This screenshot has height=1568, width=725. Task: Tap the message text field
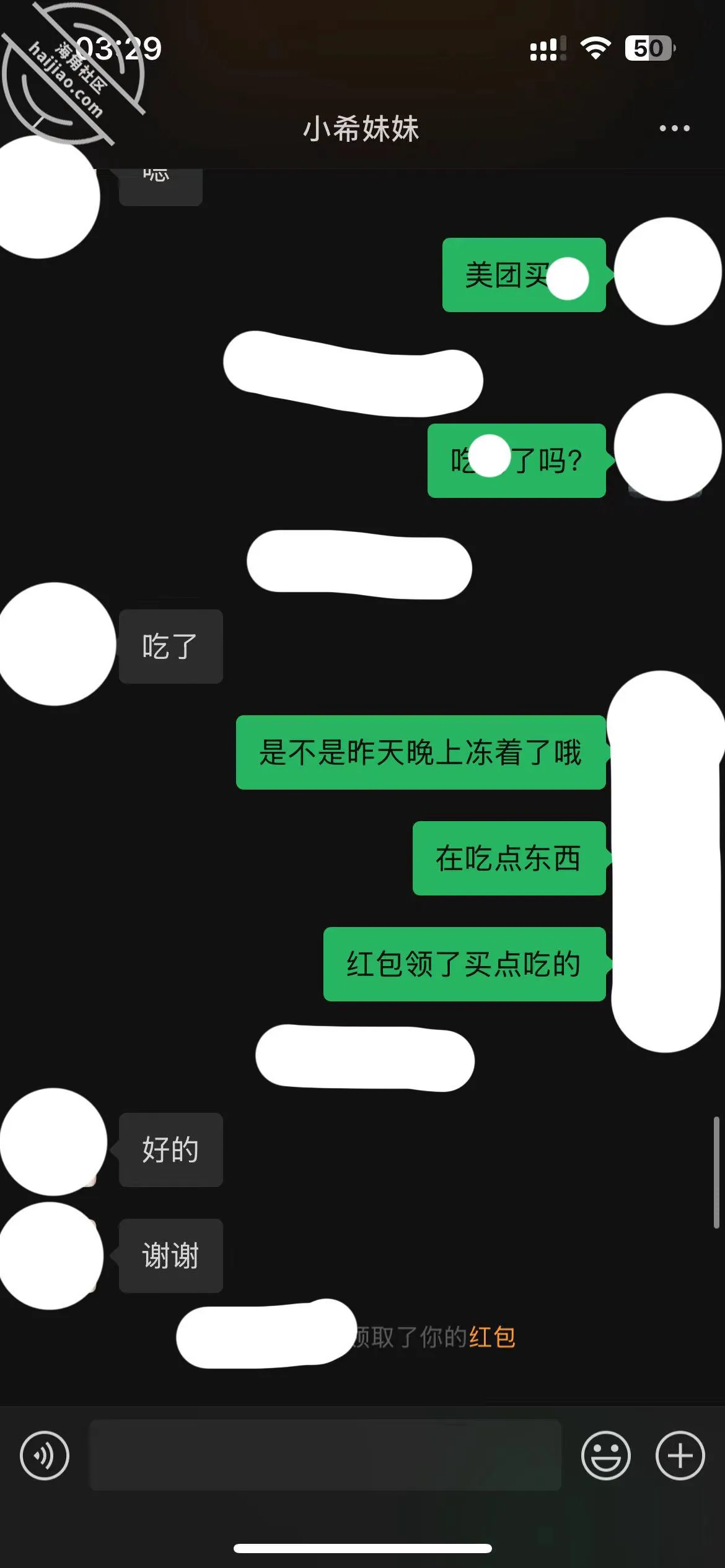coord(325,1455)
